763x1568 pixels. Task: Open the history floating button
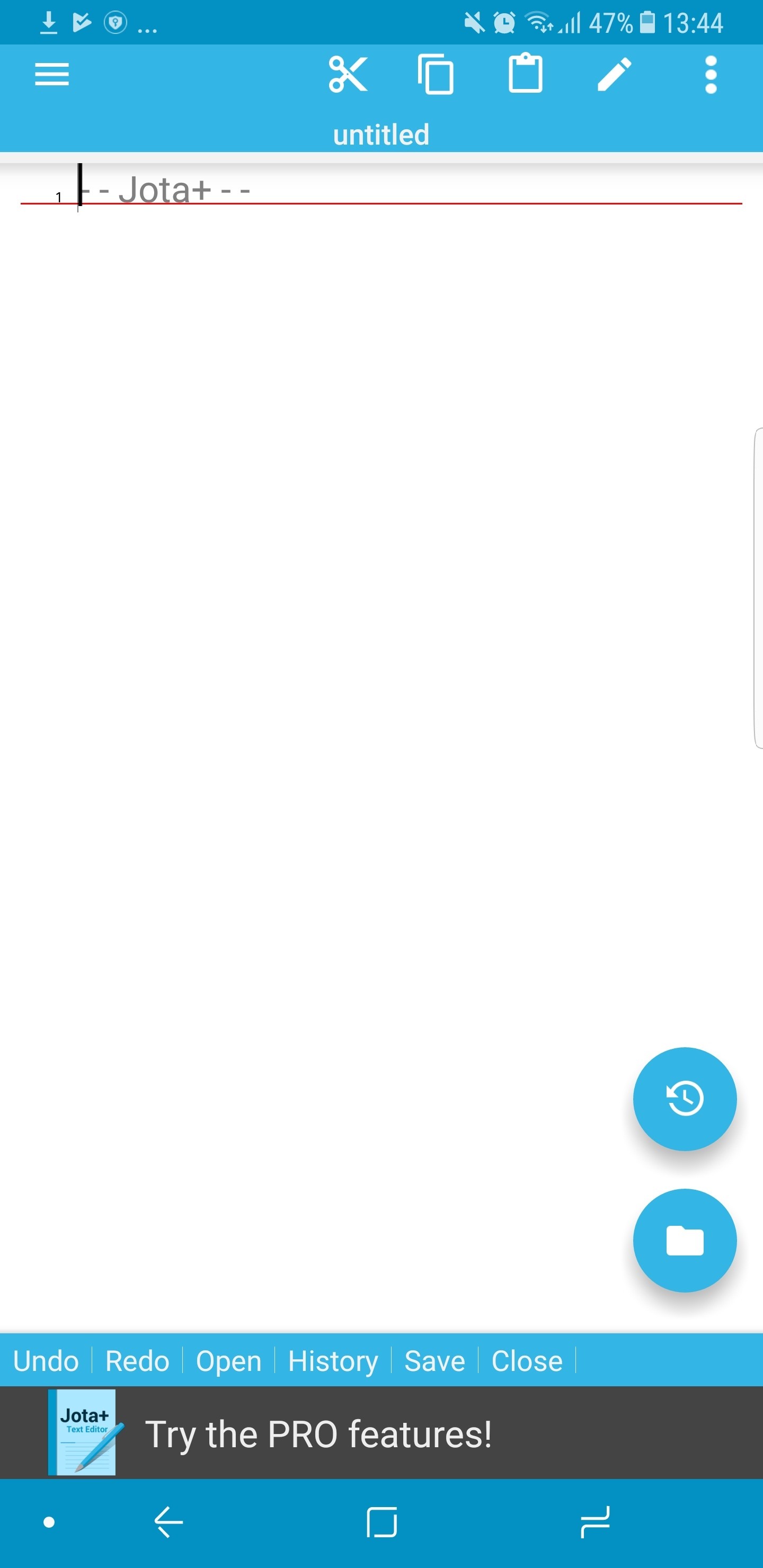pyautogui.click(x=685, y=1099)
